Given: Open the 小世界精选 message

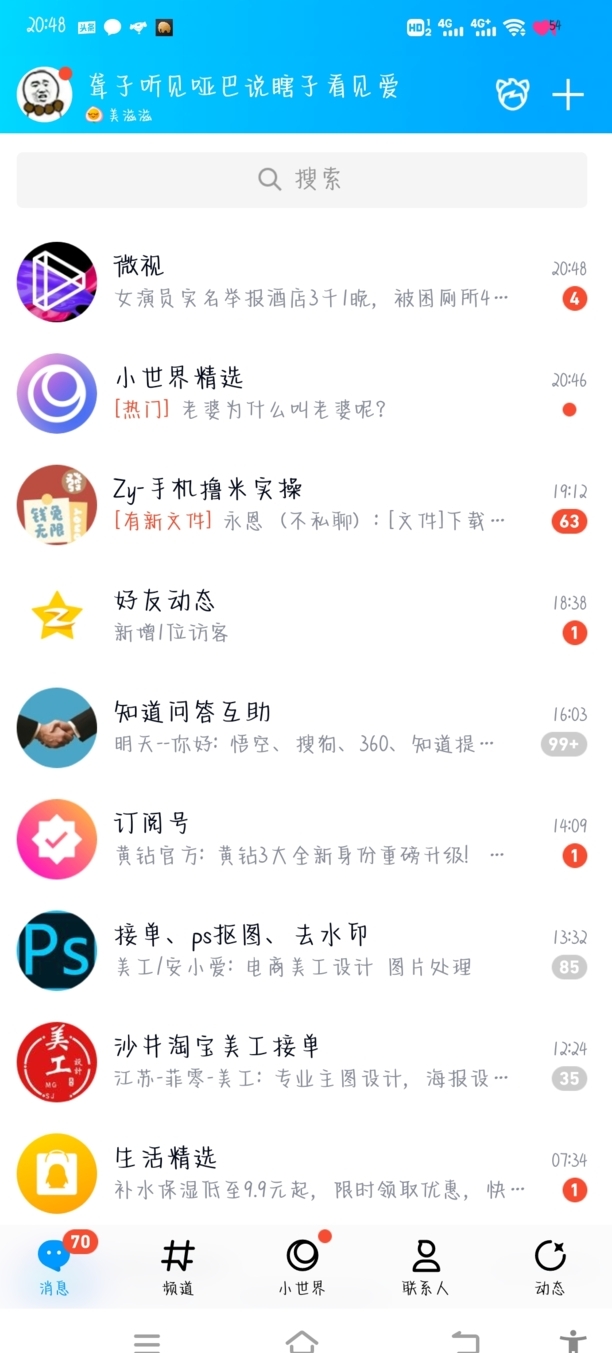Looking at the screenshot, I should [306, 393].
